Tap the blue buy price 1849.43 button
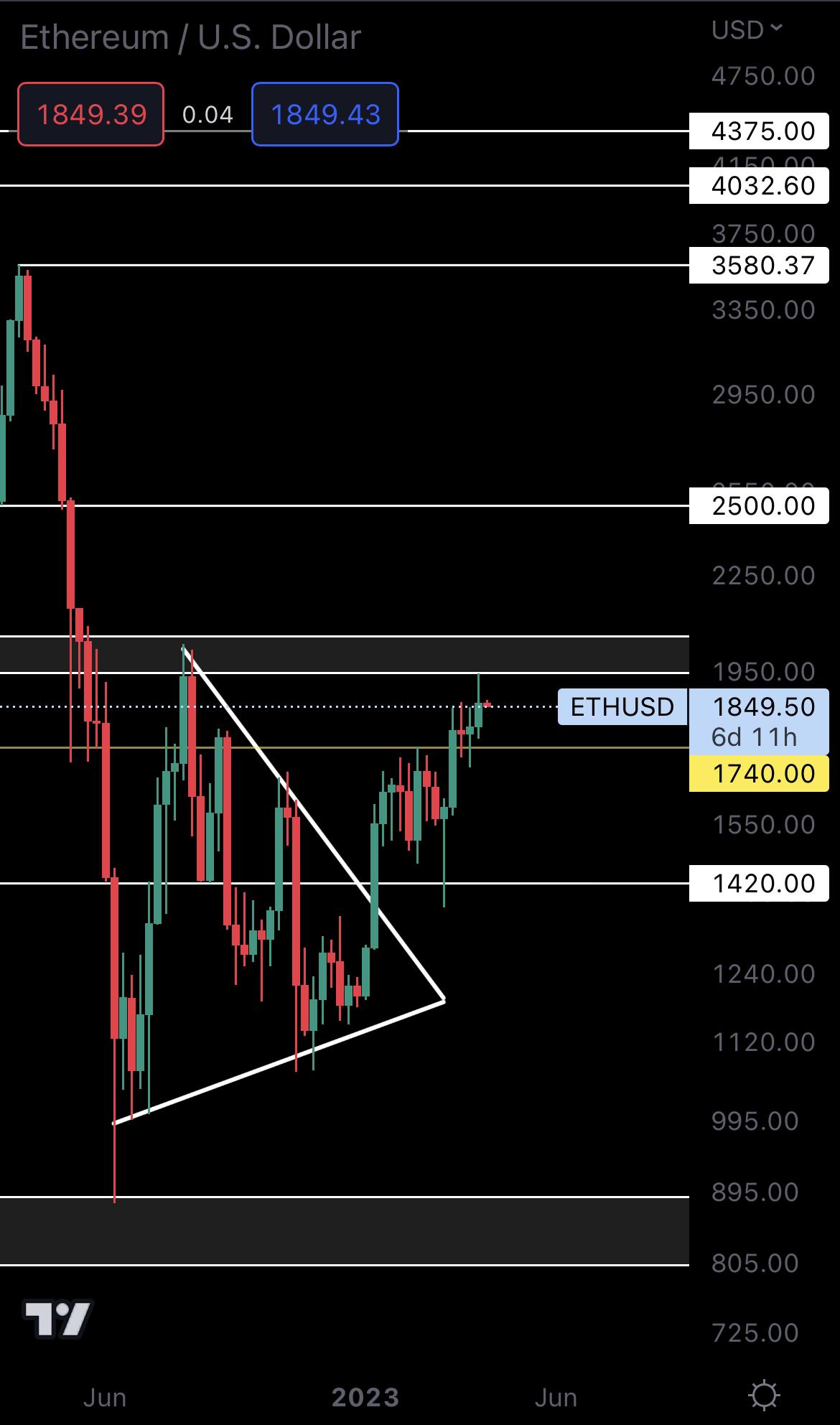This screenshot has width=840, height=1425. [x=325, y=115]
